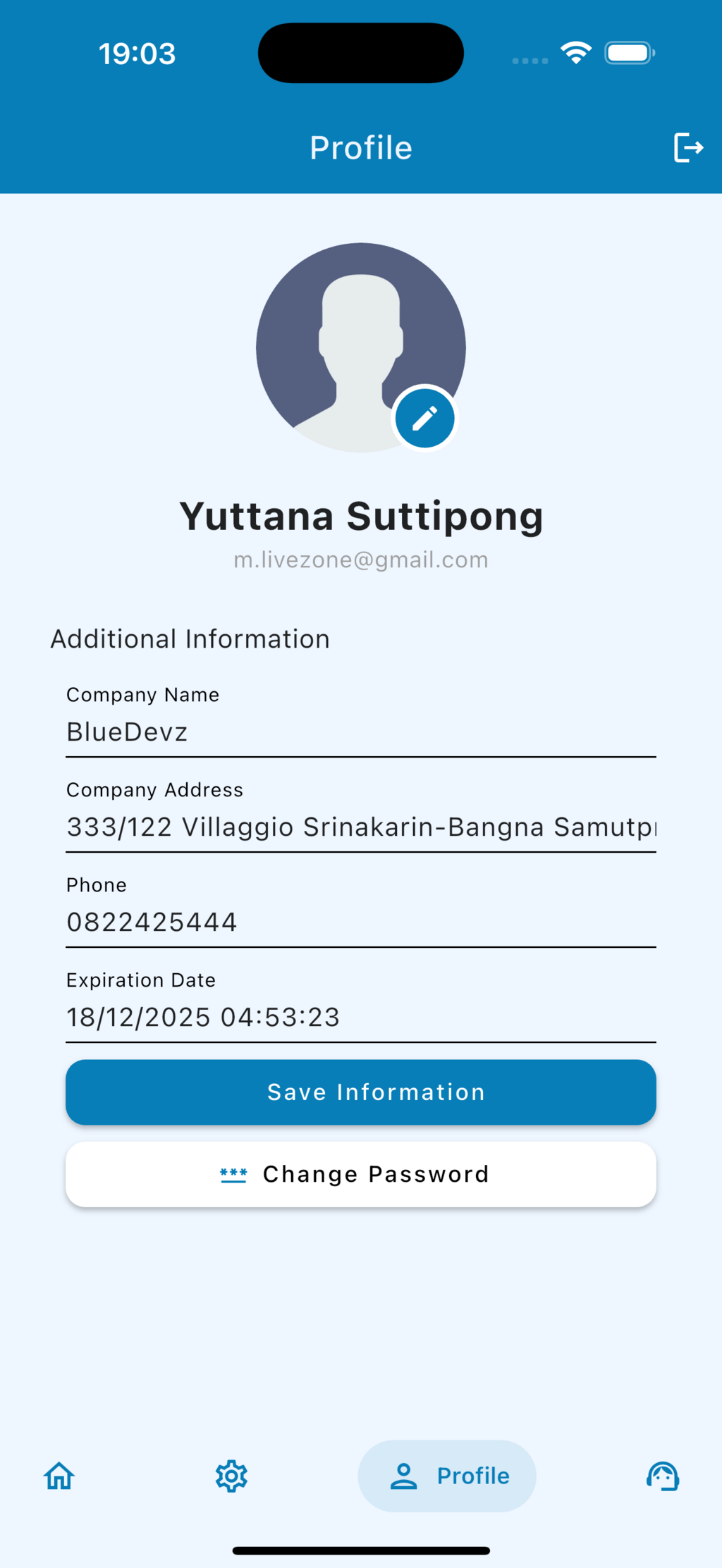This screenshot has height=1568, width=722.
Task: Edit the Company Address field
Action: 360,827
